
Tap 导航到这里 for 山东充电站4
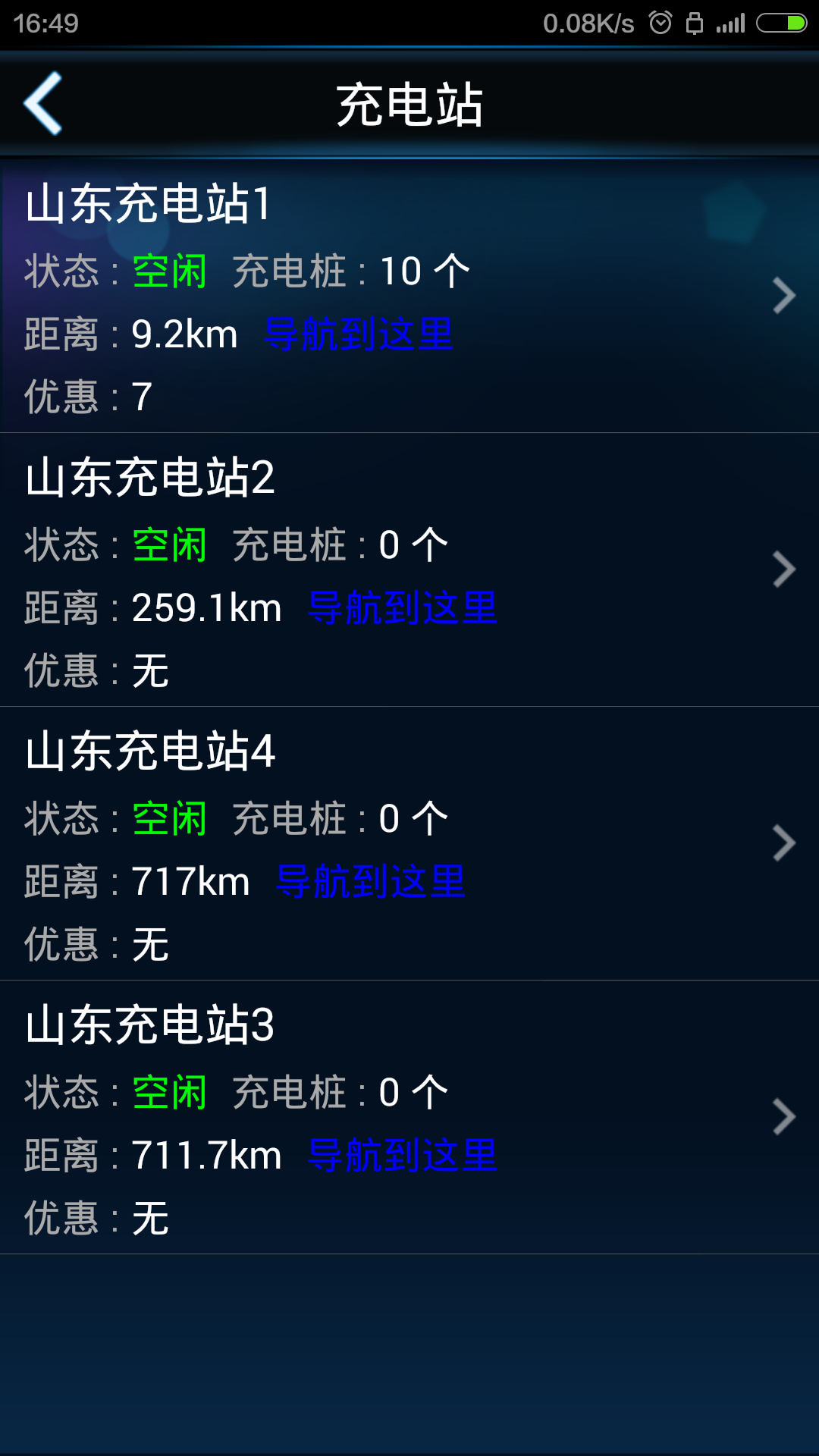click(371, 882)
